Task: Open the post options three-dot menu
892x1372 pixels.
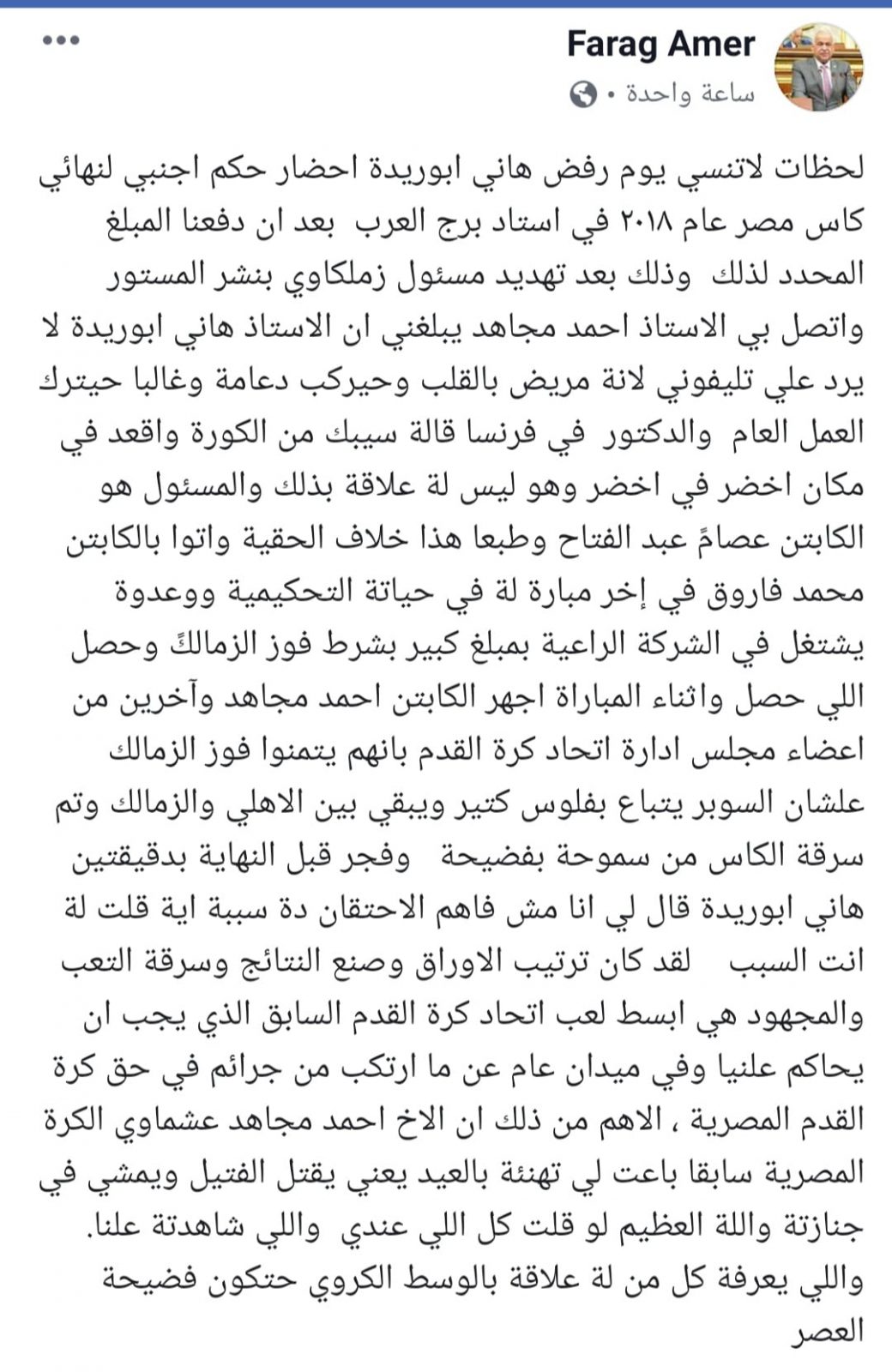Action: [x=61, y=40]
